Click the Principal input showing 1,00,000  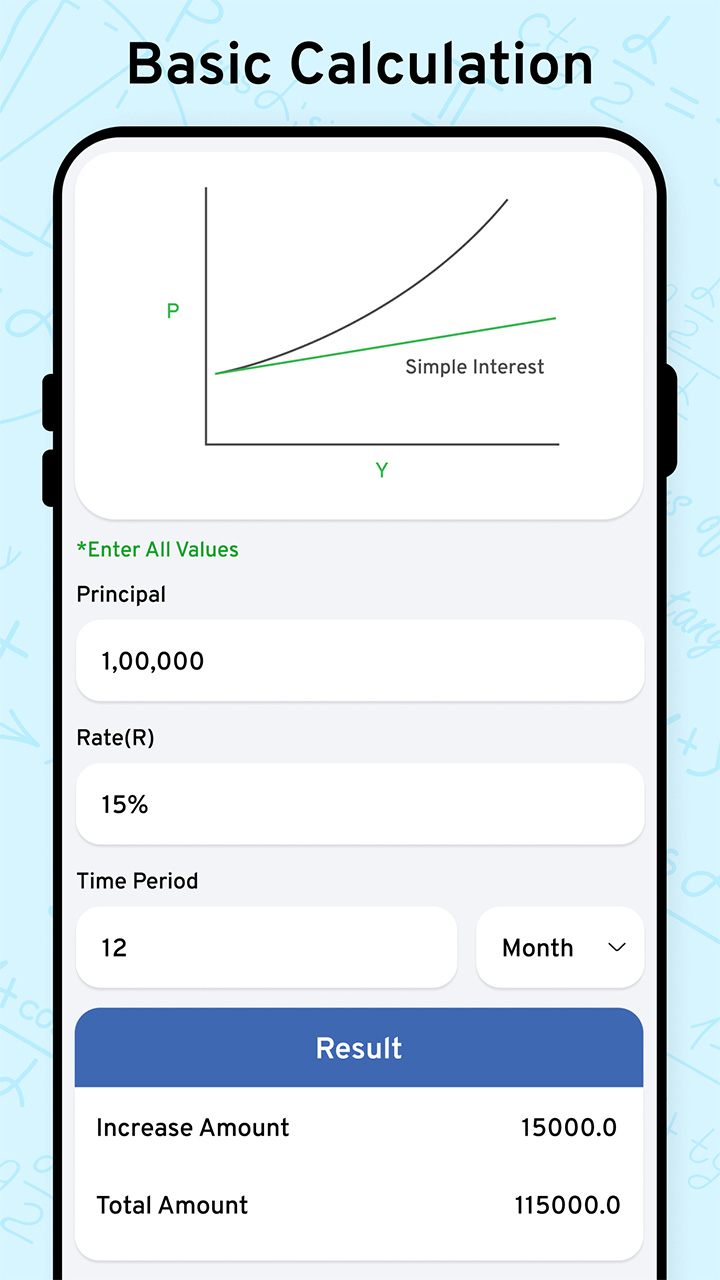tap(360, 661)
